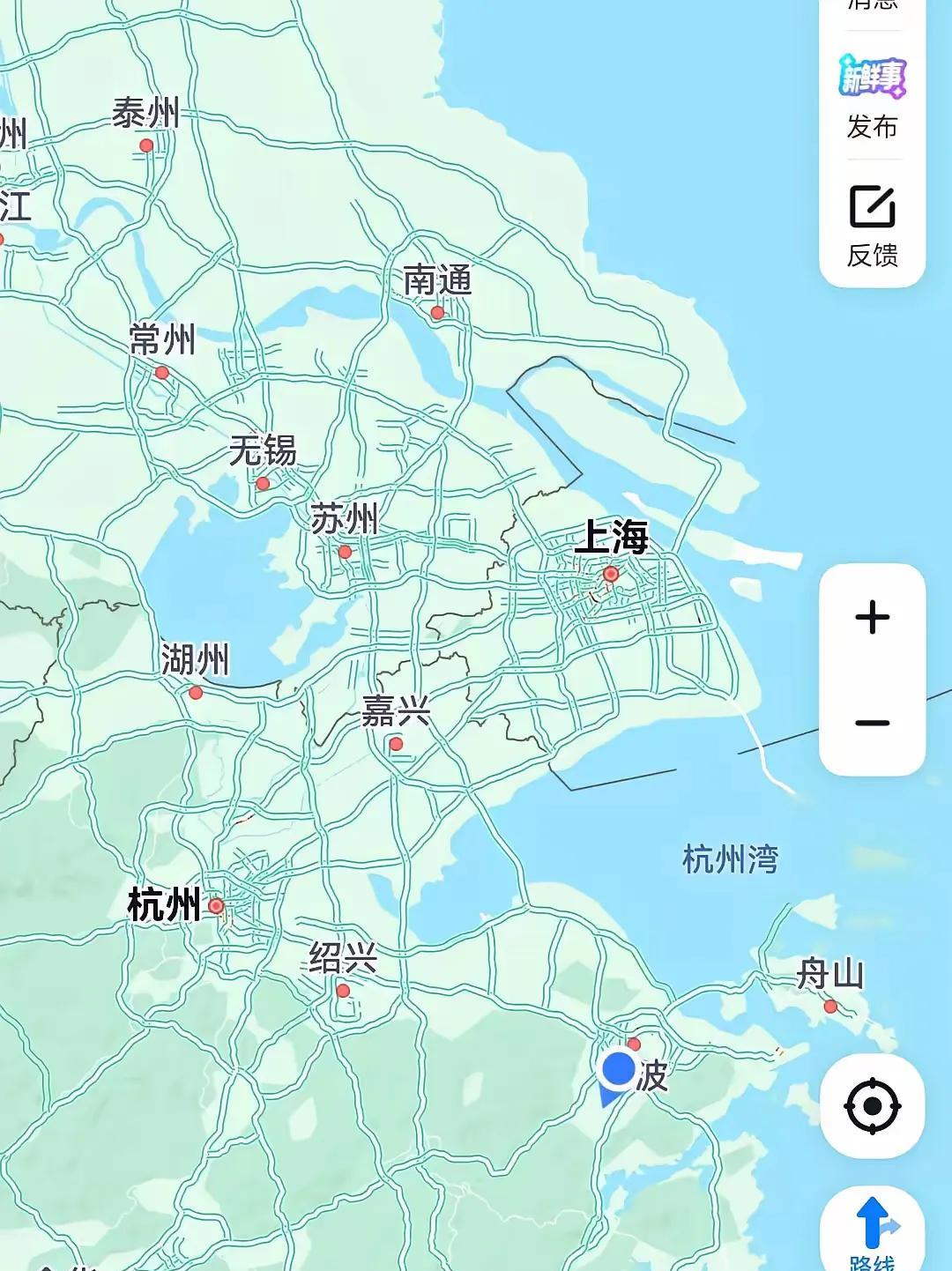Select the 南通 city marker

437,313
